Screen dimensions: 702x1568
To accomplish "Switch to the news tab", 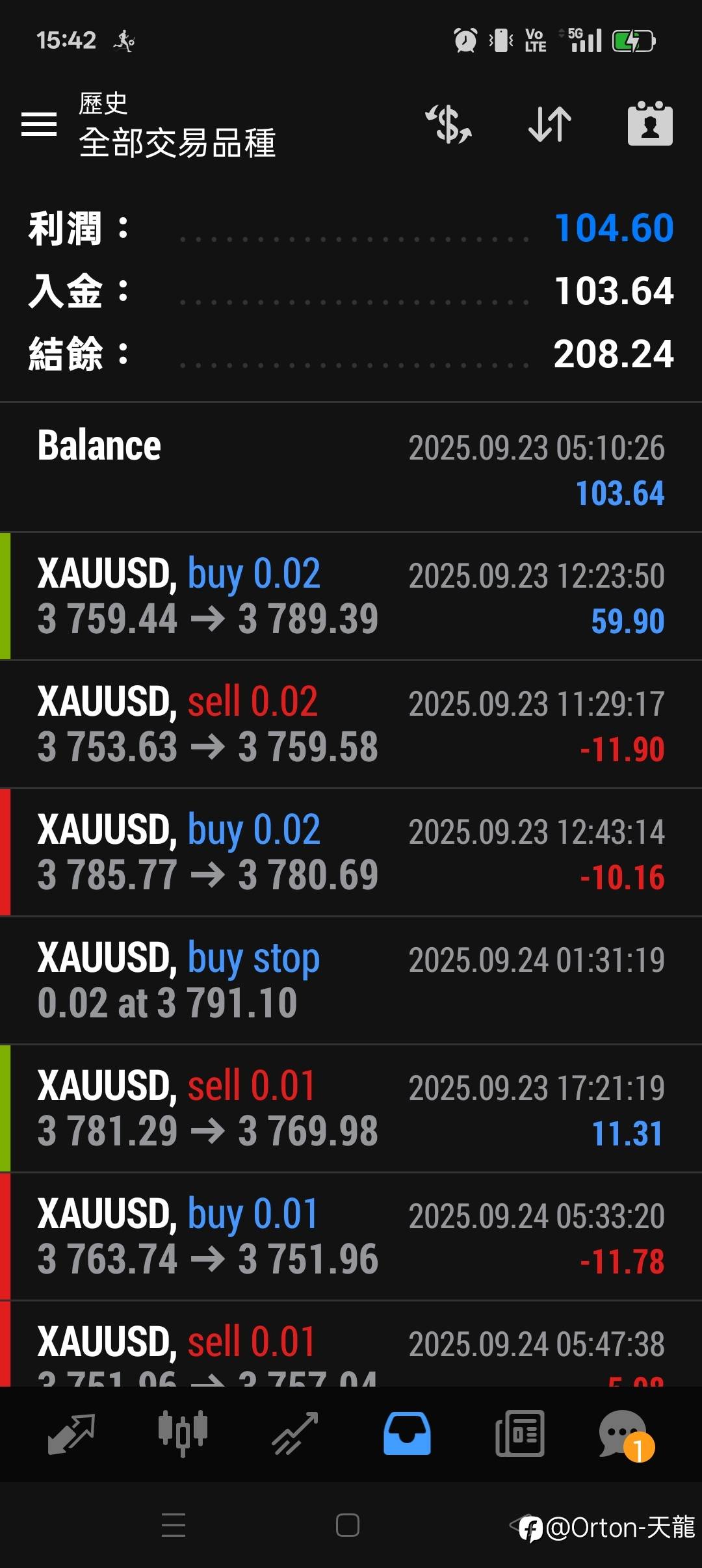I will 519,1433.
